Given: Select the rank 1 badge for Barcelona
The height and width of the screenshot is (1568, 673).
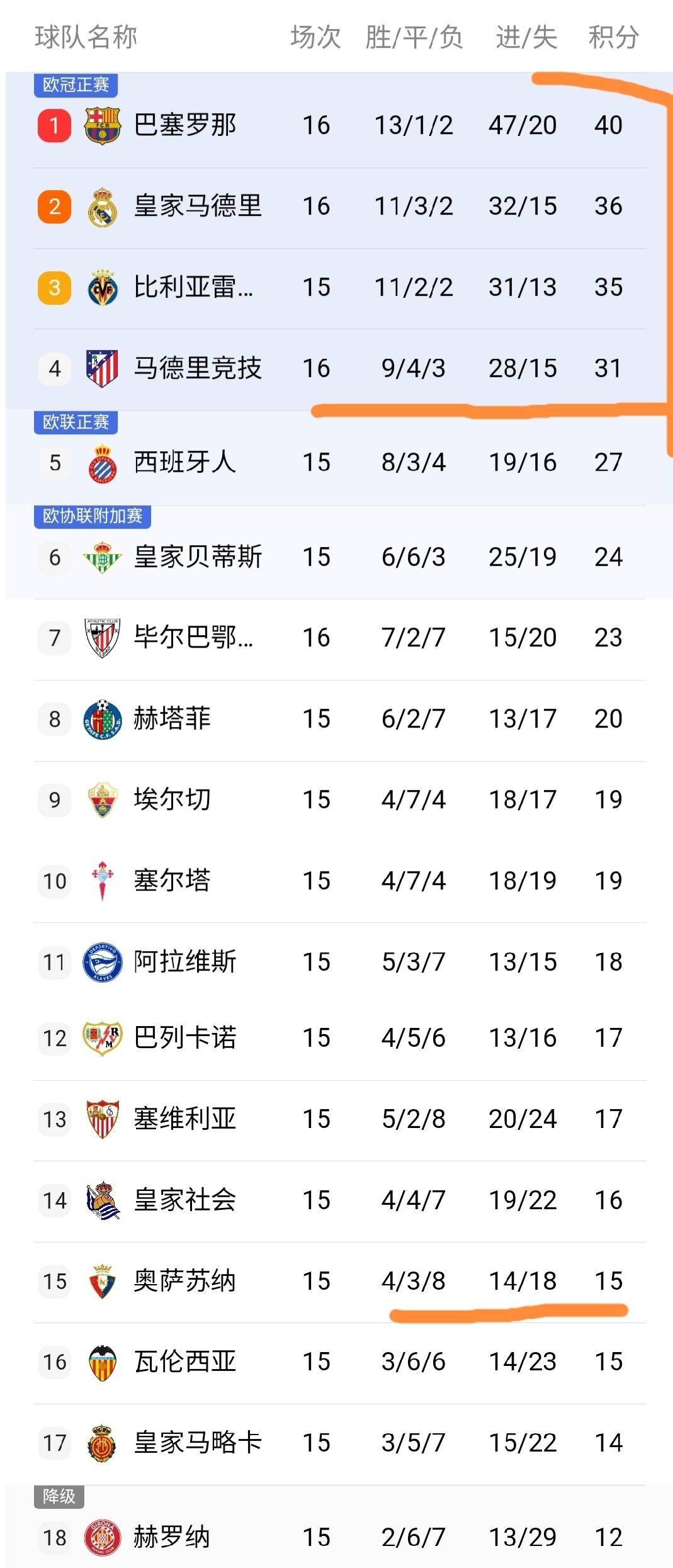Looking at the screenshot, I should 54,125.
